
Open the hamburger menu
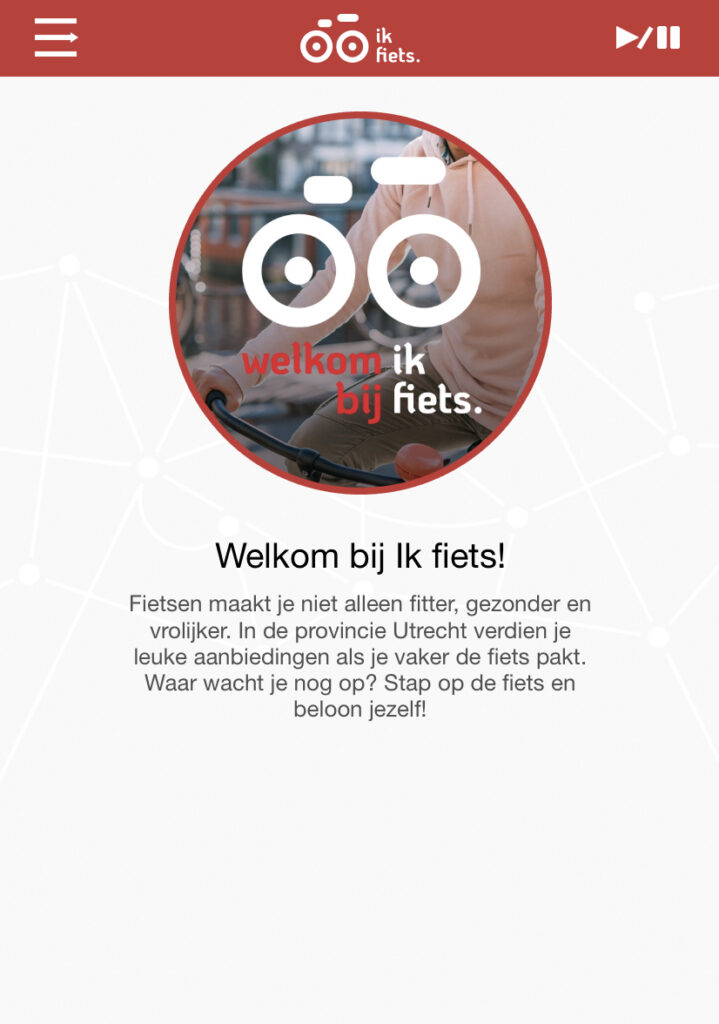coord(56,38)
